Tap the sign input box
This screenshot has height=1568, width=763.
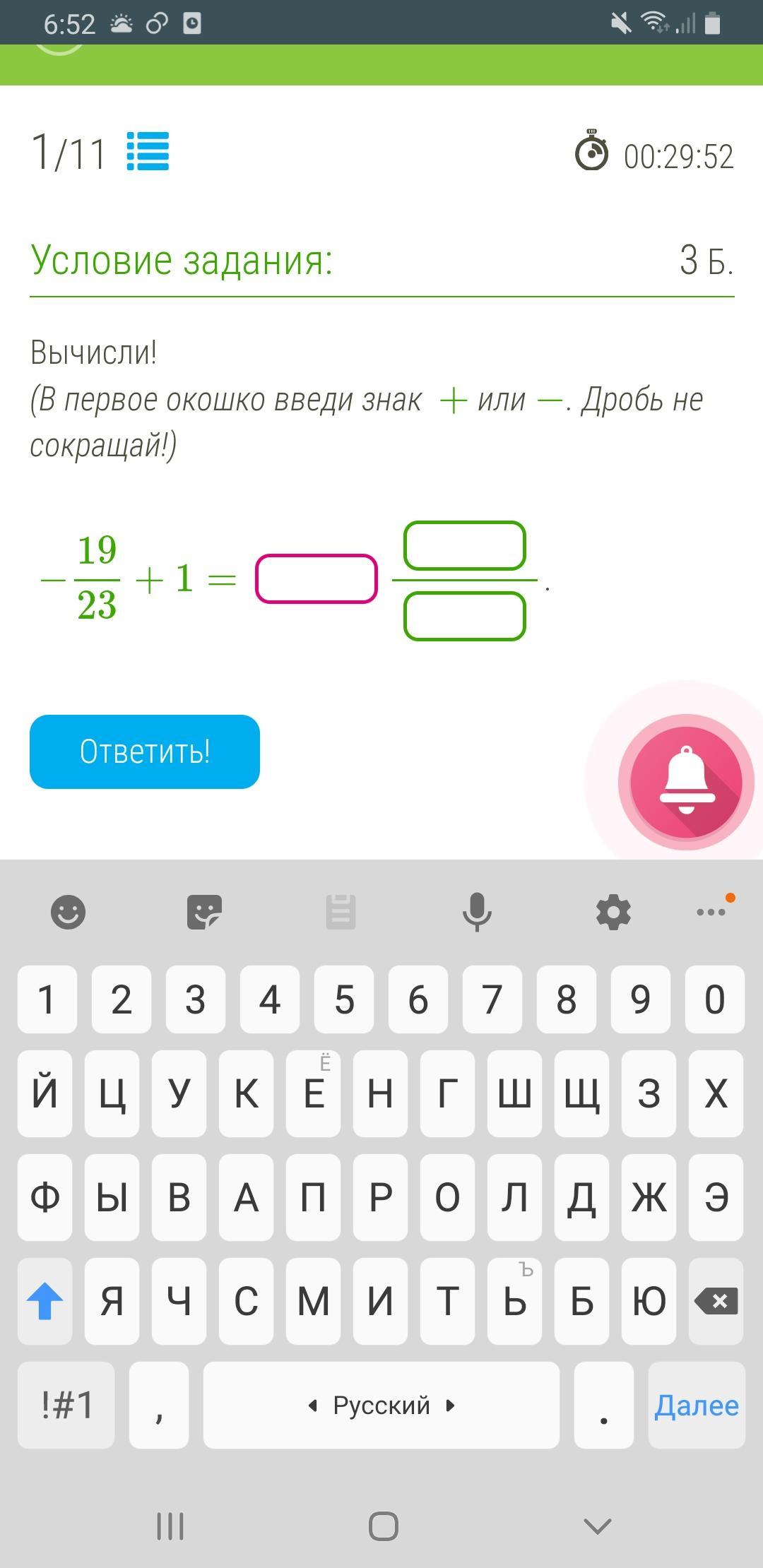(316, 579)
